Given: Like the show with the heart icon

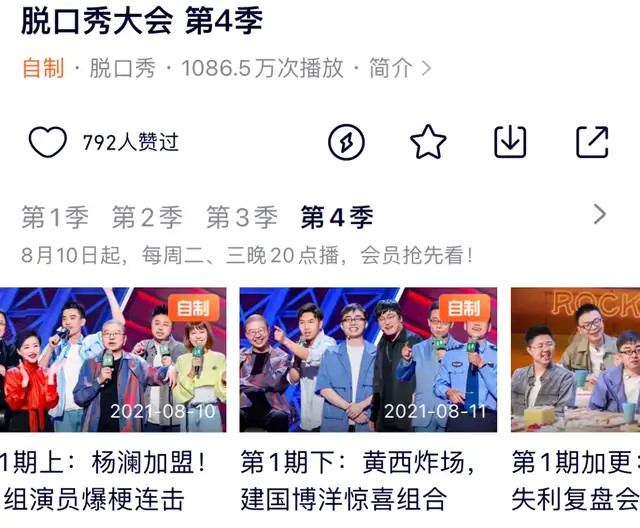Looking at the screenshot, I should tap(47, 143).
